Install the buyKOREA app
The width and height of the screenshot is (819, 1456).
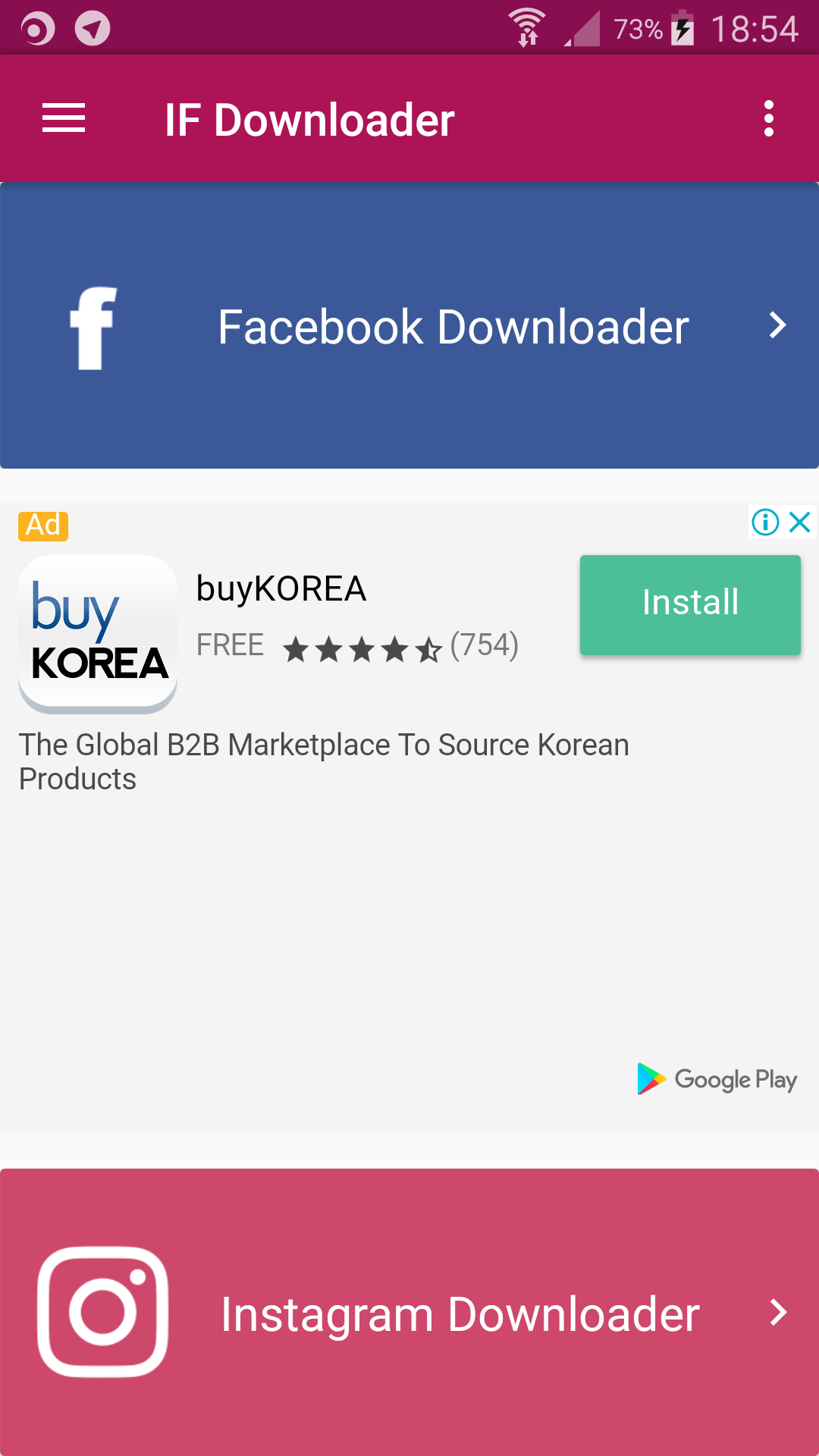[690, 604]
